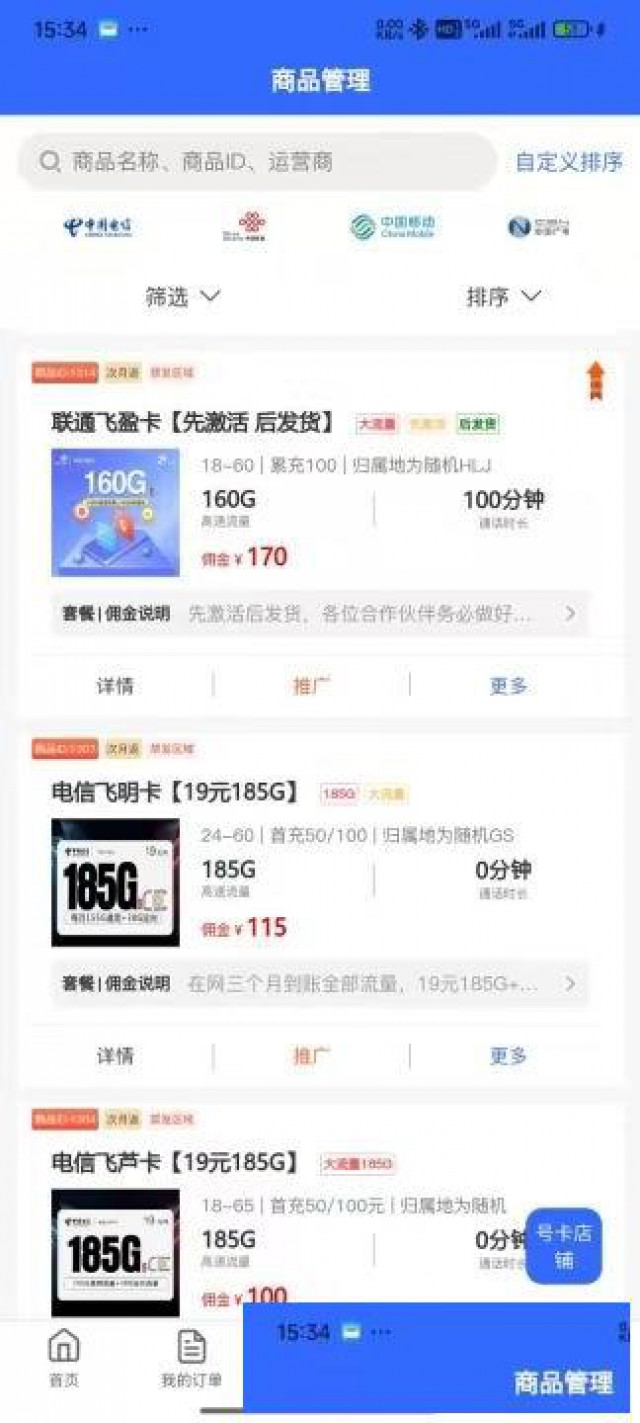Tap 更多 under 联通飞盈卡
This screenshot has width=640, height=1423.
[508, 686]
